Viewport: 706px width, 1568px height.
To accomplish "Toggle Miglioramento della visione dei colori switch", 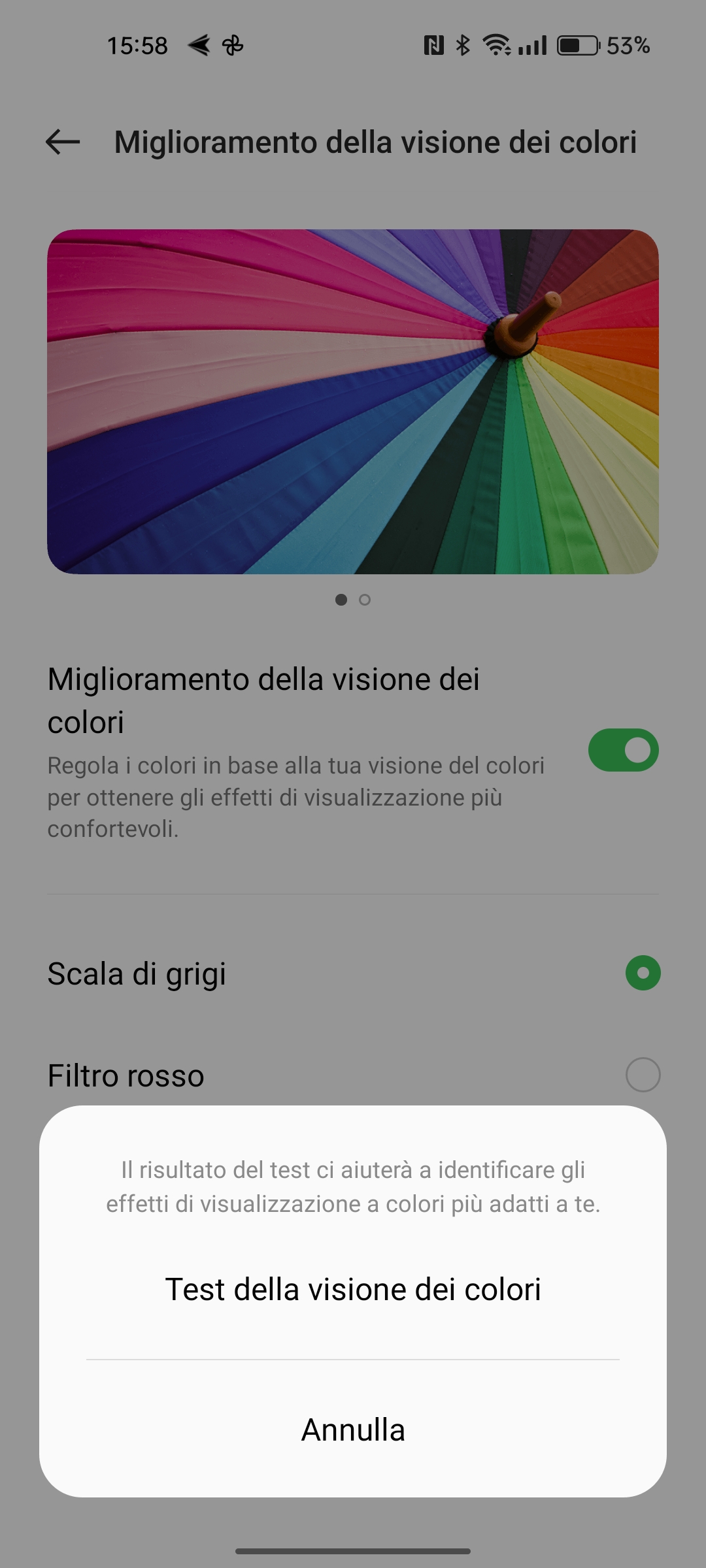I will 623,750.
